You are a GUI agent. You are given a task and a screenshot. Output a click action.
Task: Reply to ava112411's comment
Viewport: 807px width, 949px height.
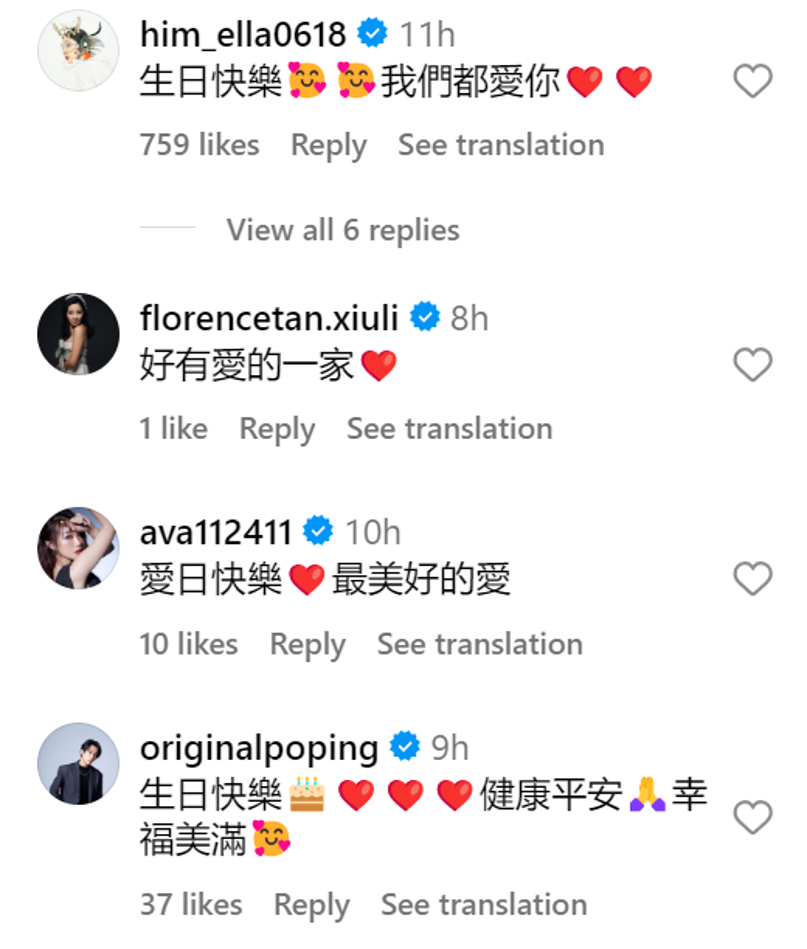tap(307, 644)
